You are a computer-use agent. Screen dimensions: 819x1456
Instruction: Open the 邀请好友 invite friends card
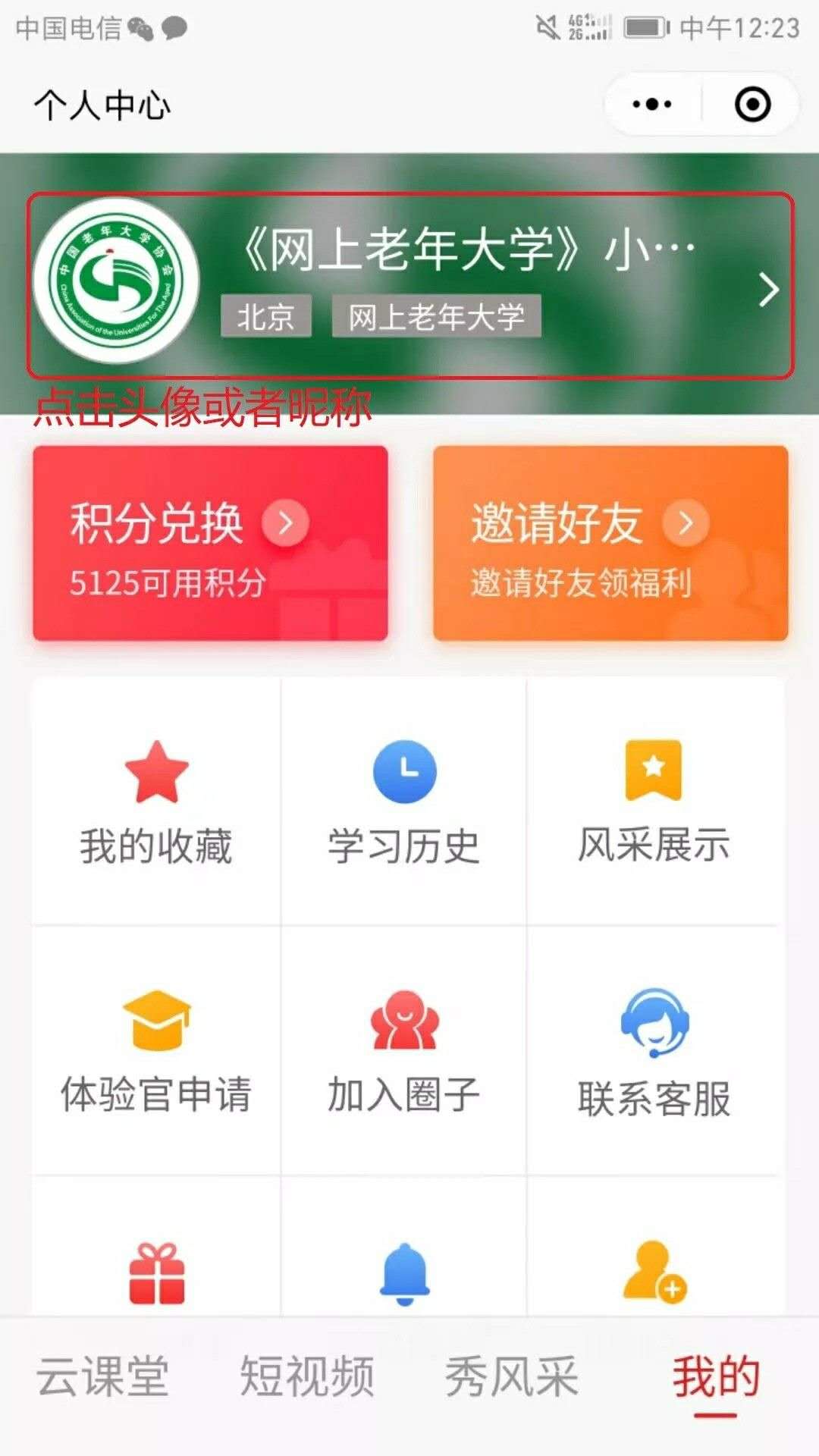pos(610,544)
